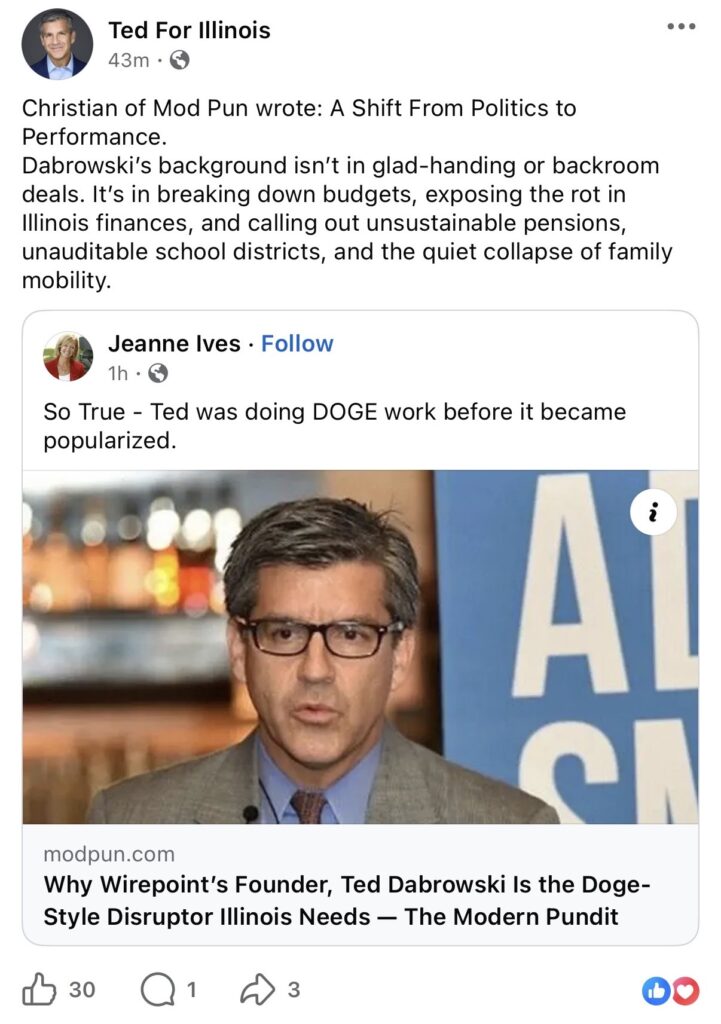Open the post's three-dot options menu
This screenshot has height=1024, width=721.
(x=681, y=26)
